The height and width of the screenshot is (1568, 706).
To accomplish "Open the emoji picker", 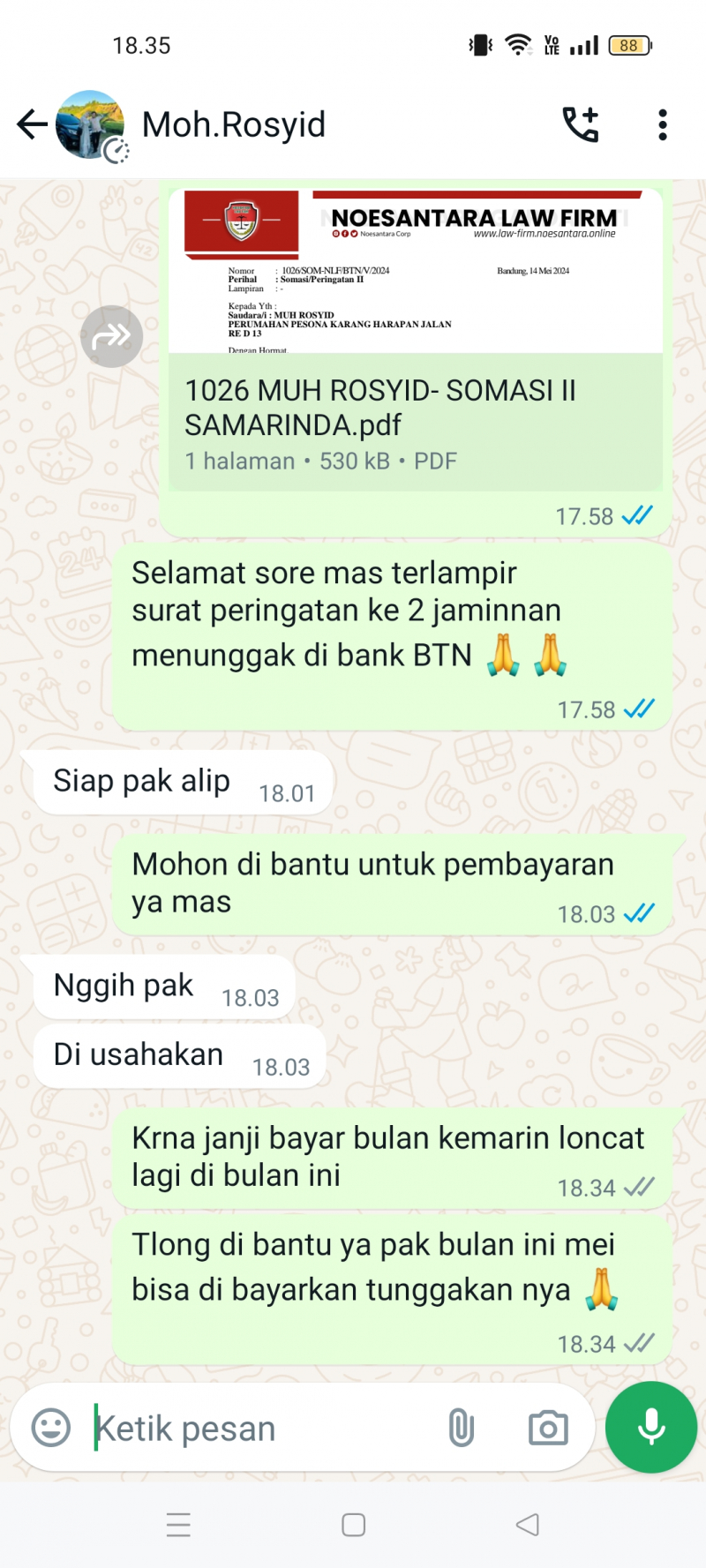I will point(51,1427).
